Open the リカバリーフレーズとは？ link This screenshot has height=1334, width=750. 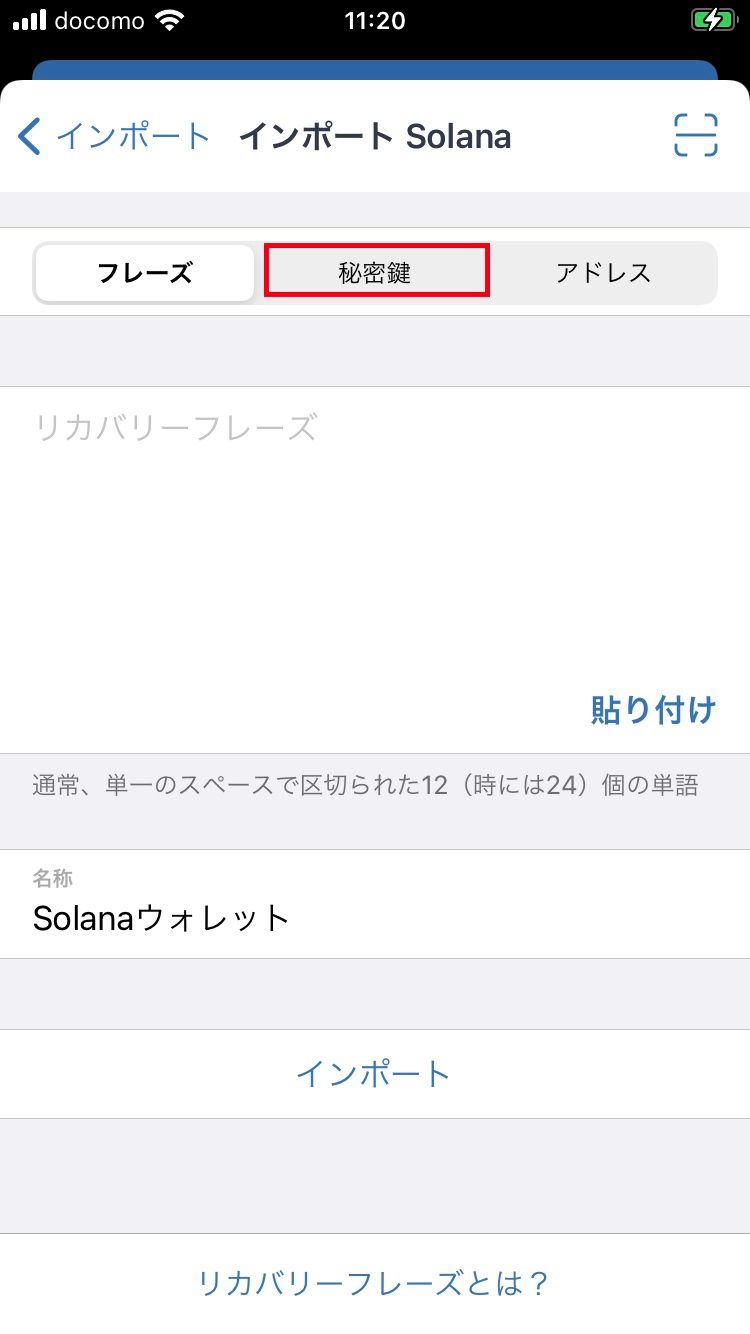374,1283
